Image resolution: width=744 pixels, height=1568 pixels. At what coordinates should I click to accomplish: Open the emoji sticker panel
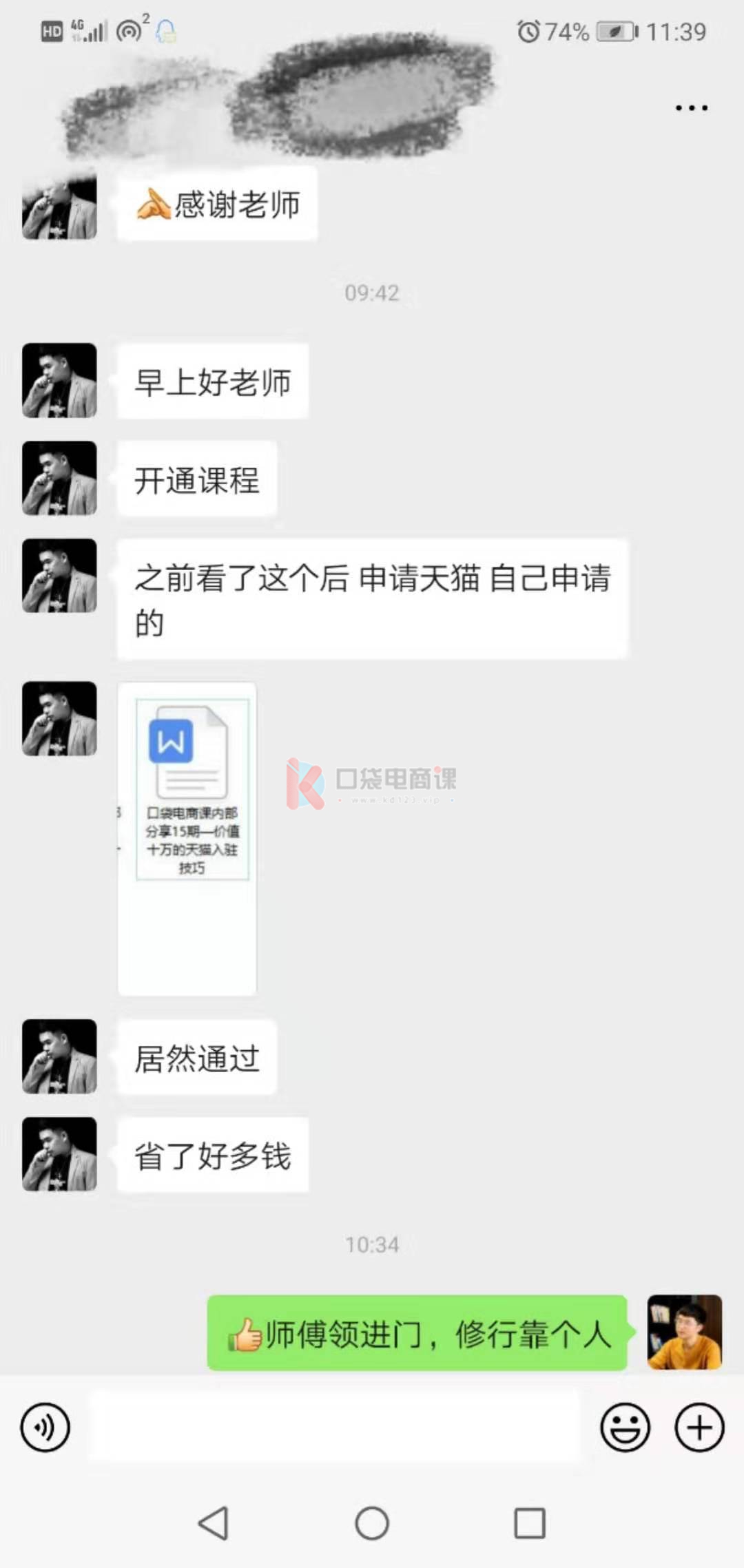(625, 1427)
